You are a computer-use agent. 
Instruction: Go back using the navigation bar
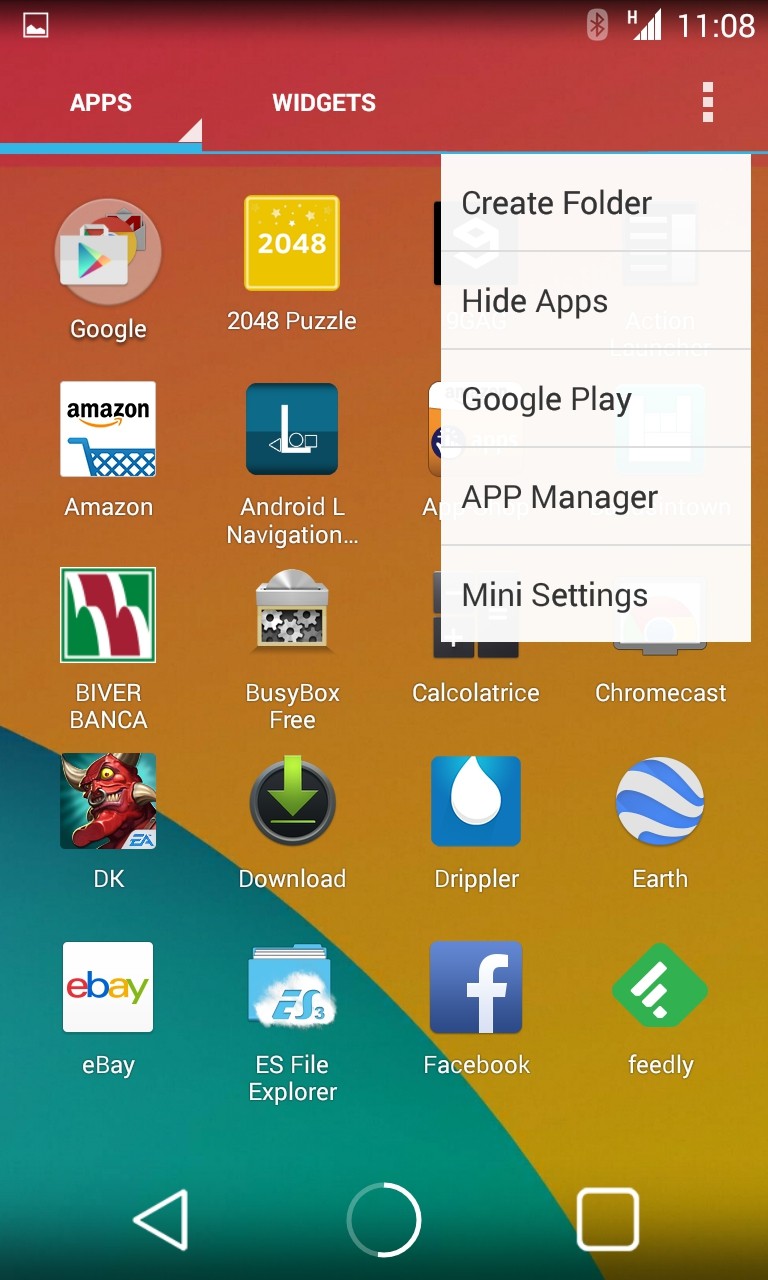[161, 1219]
